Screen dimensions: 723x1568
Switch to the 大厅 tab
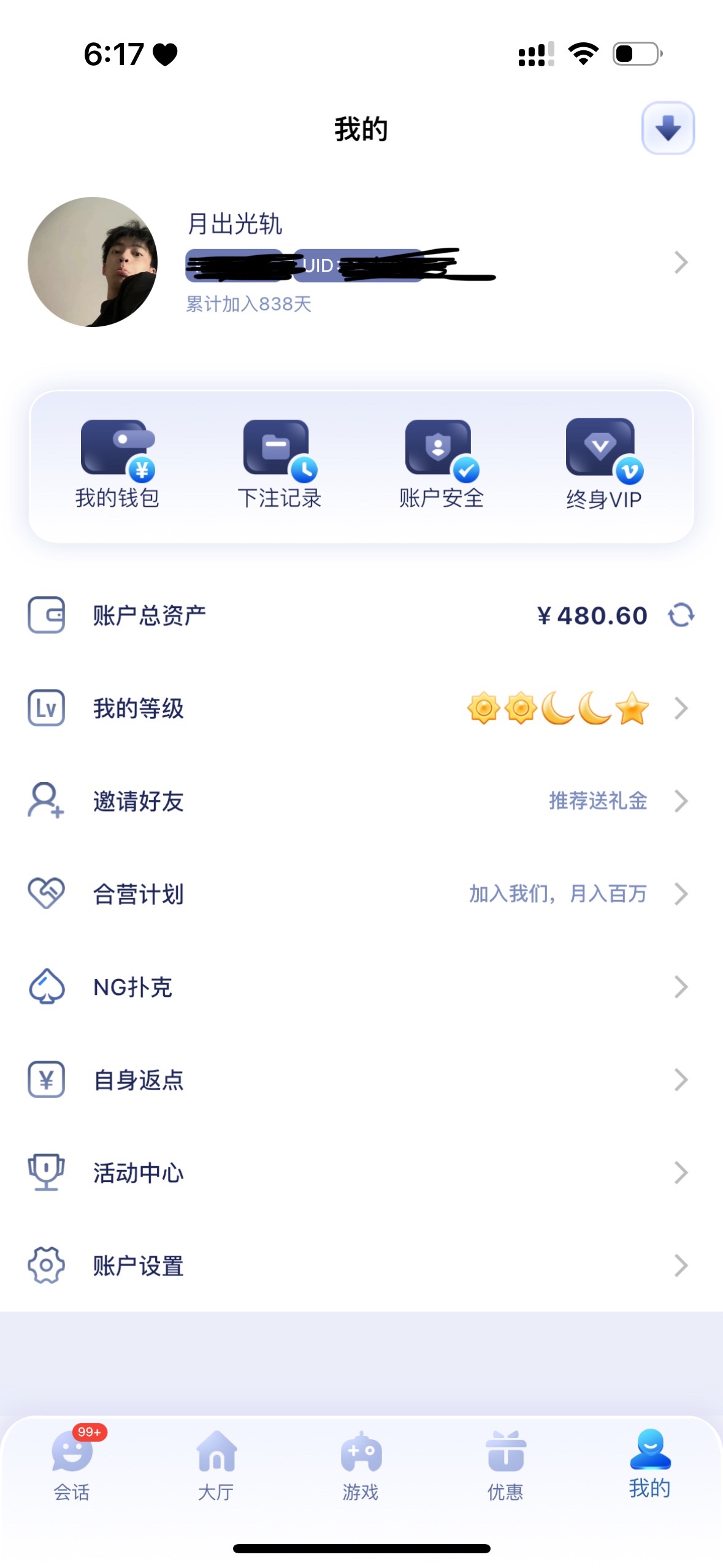[216, 1464]
